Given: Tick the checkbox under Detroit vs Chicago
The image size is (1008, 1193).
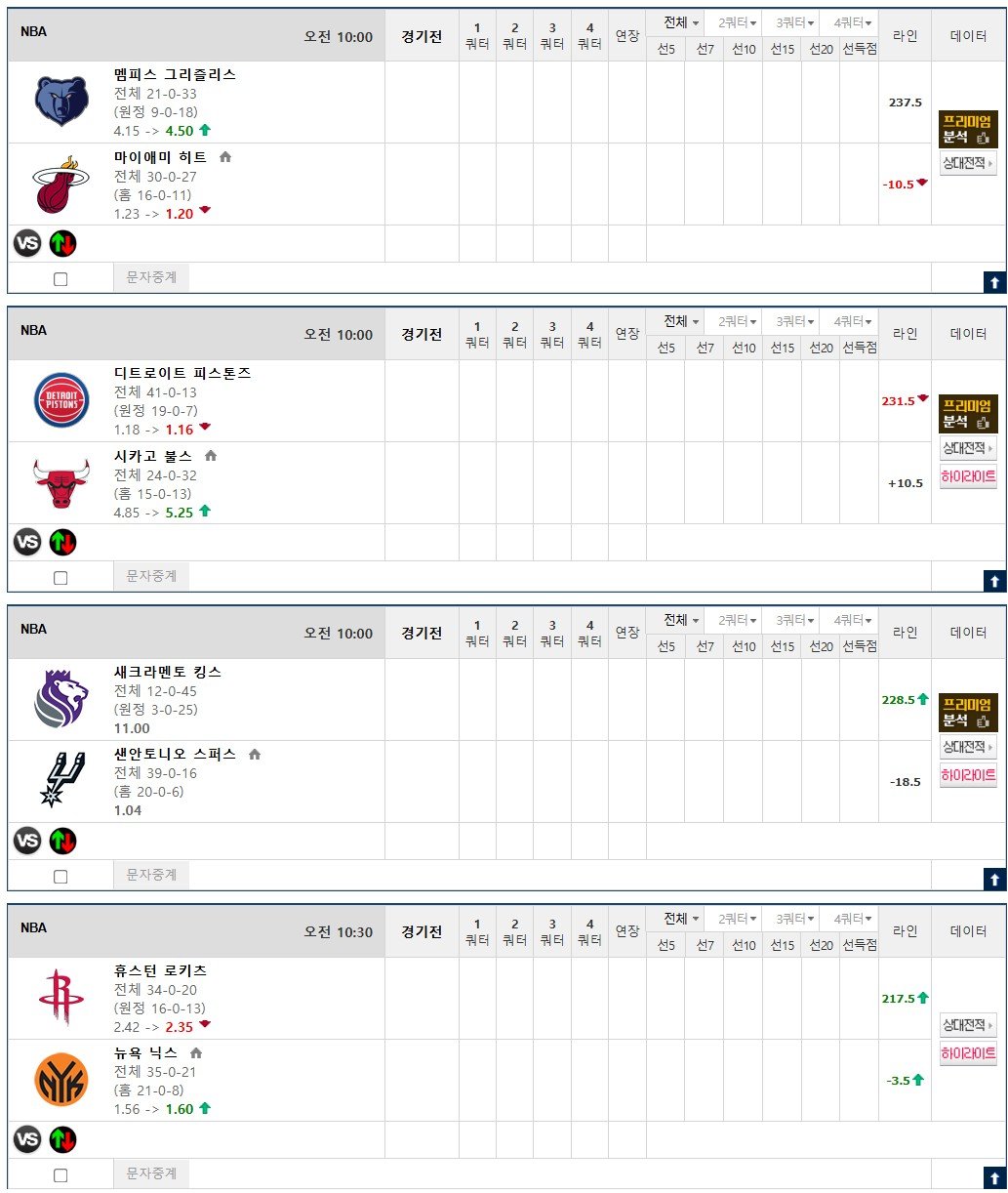Looking at the screenshot, I should coord(60,578).
